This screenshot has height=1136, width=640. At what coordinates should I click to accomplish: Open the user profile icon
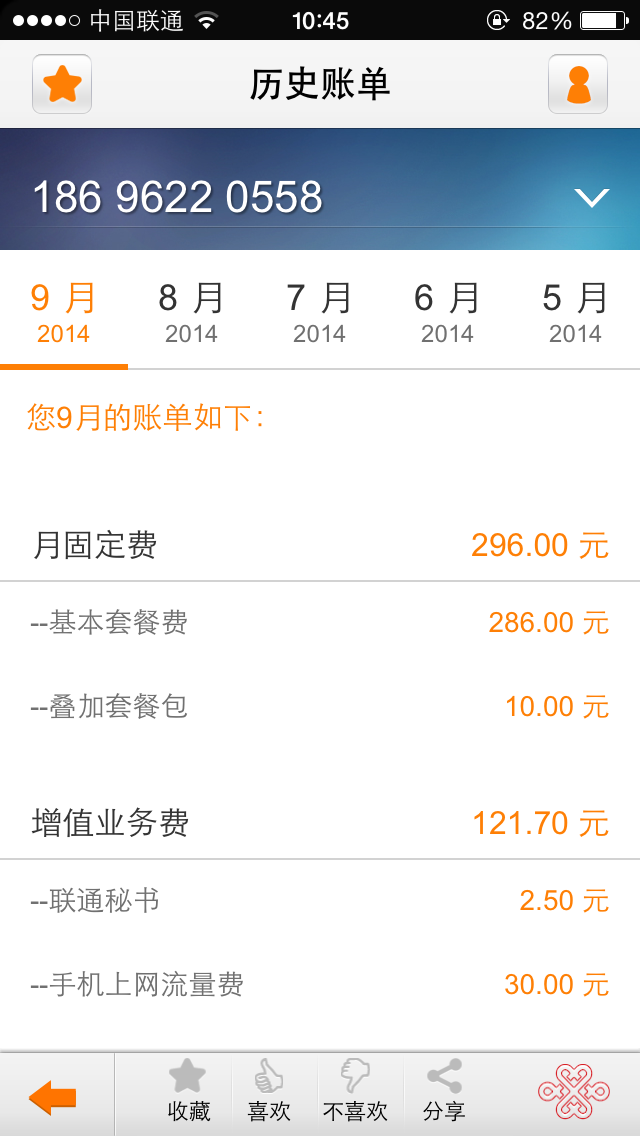coord(578,84)
